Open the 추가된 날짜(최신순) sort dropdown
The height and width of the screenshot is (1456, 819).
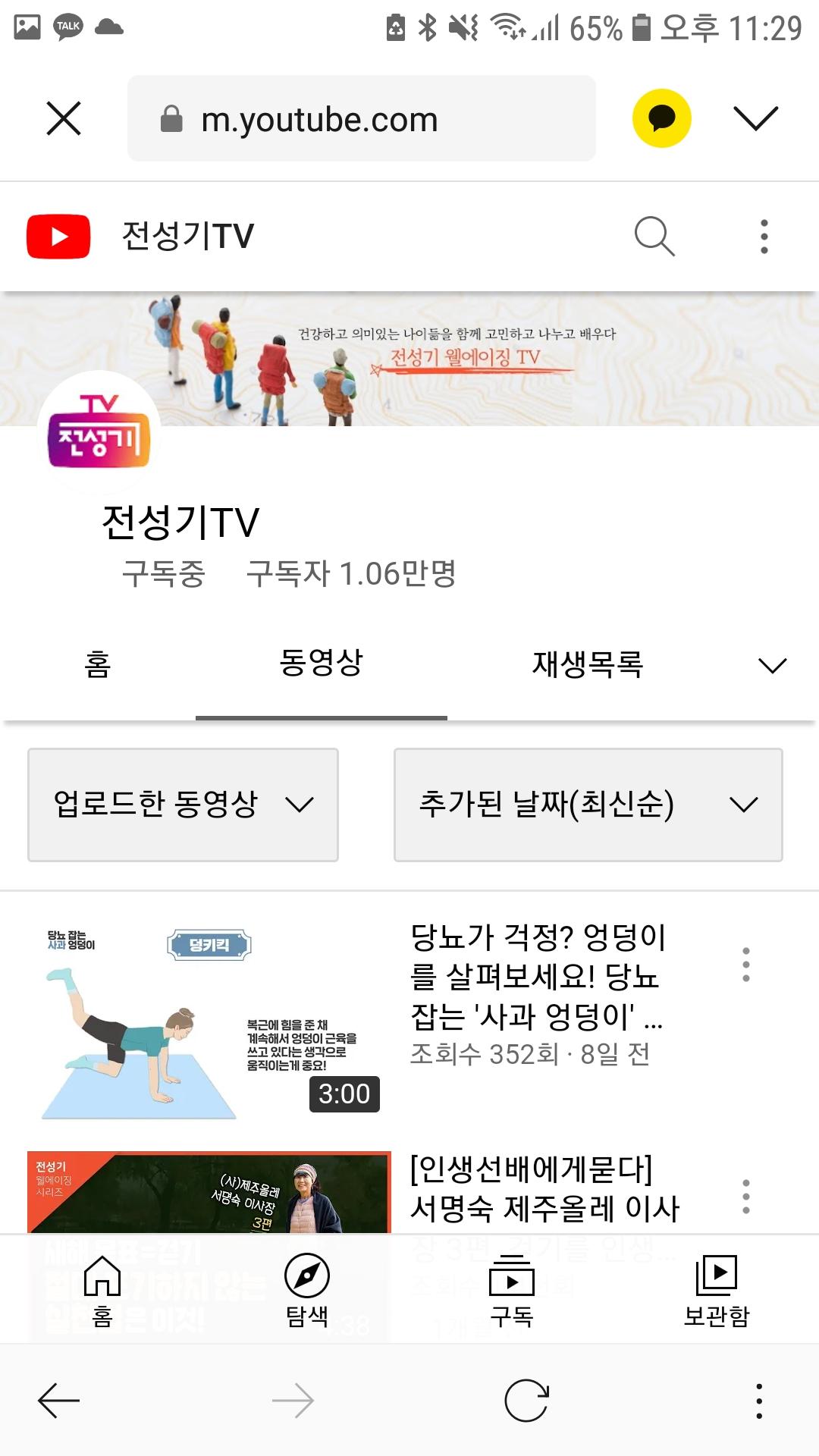tap(588, 805)
